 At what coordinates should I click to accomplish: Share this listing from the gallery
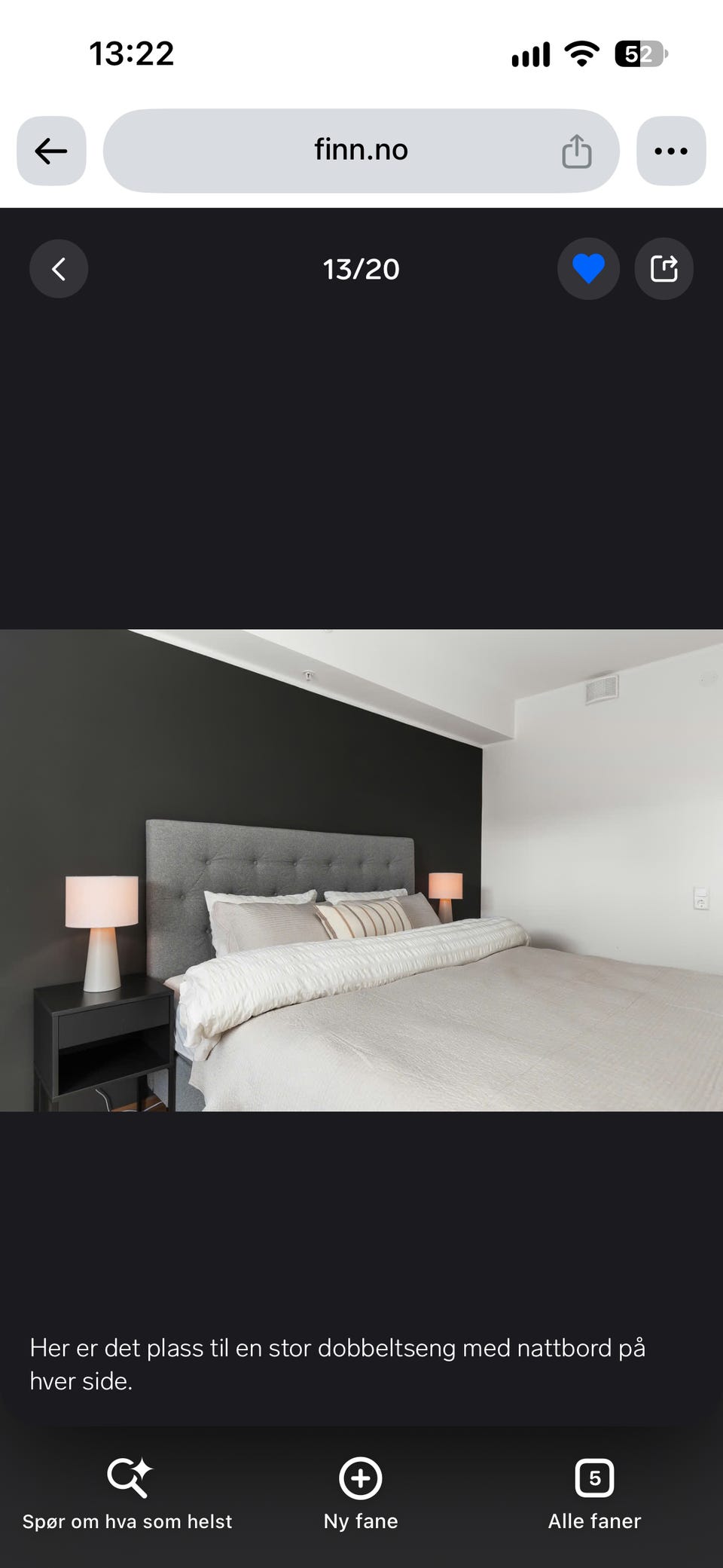[x=664, y=269]
